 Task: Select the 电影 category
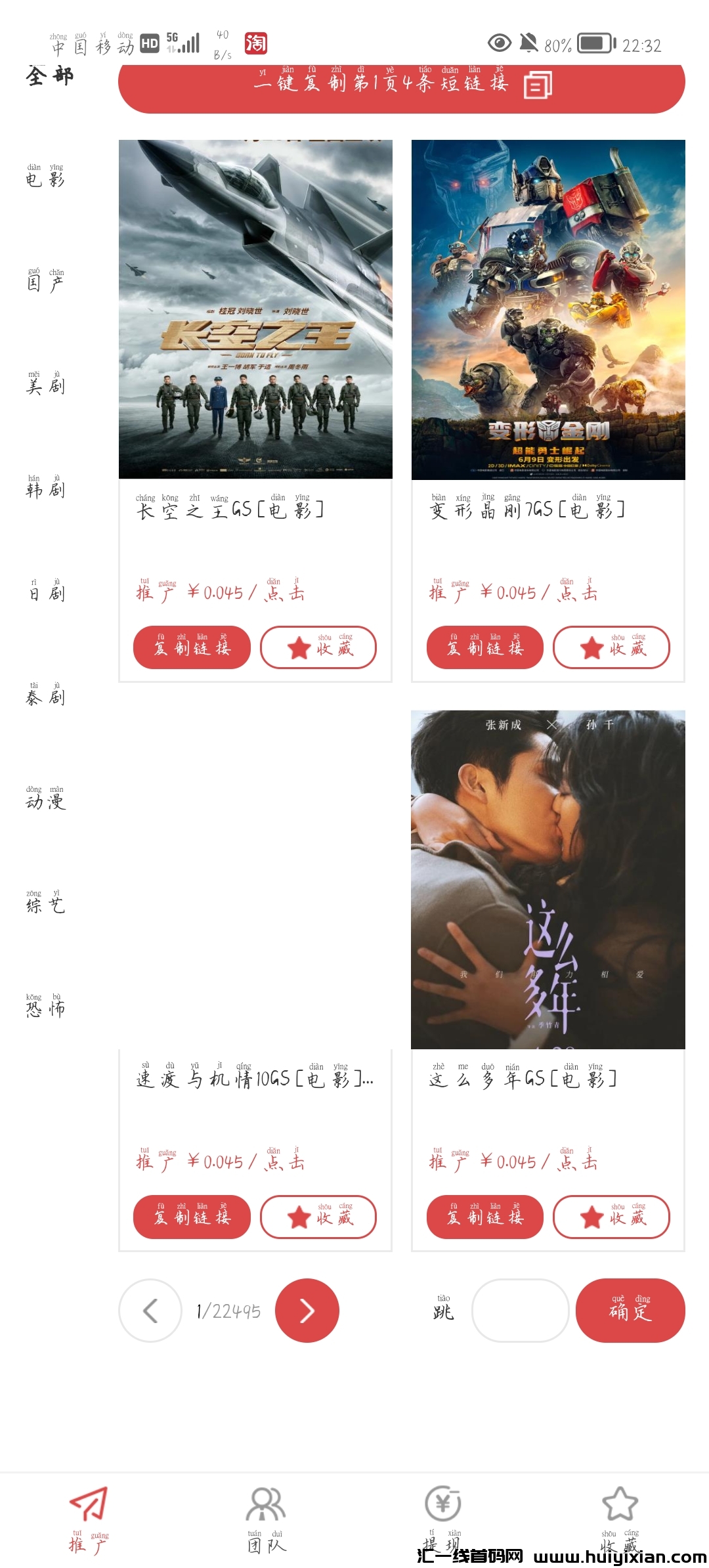click(45, 177)
